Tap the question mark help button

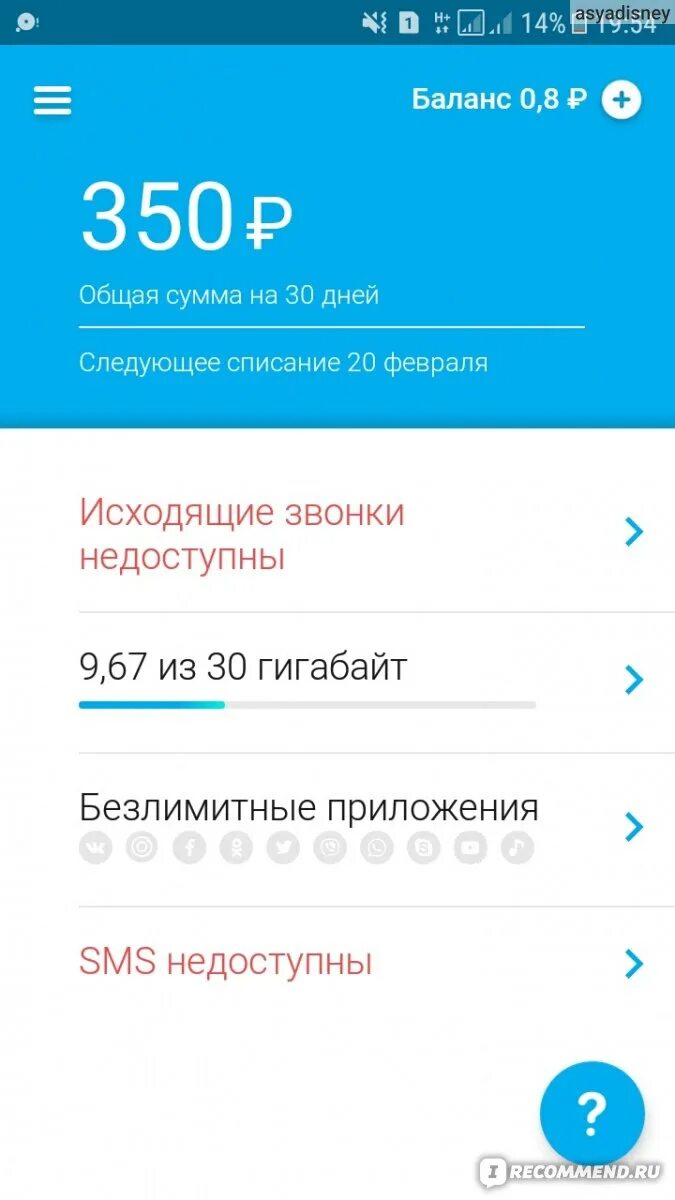tap(592, 1112)
